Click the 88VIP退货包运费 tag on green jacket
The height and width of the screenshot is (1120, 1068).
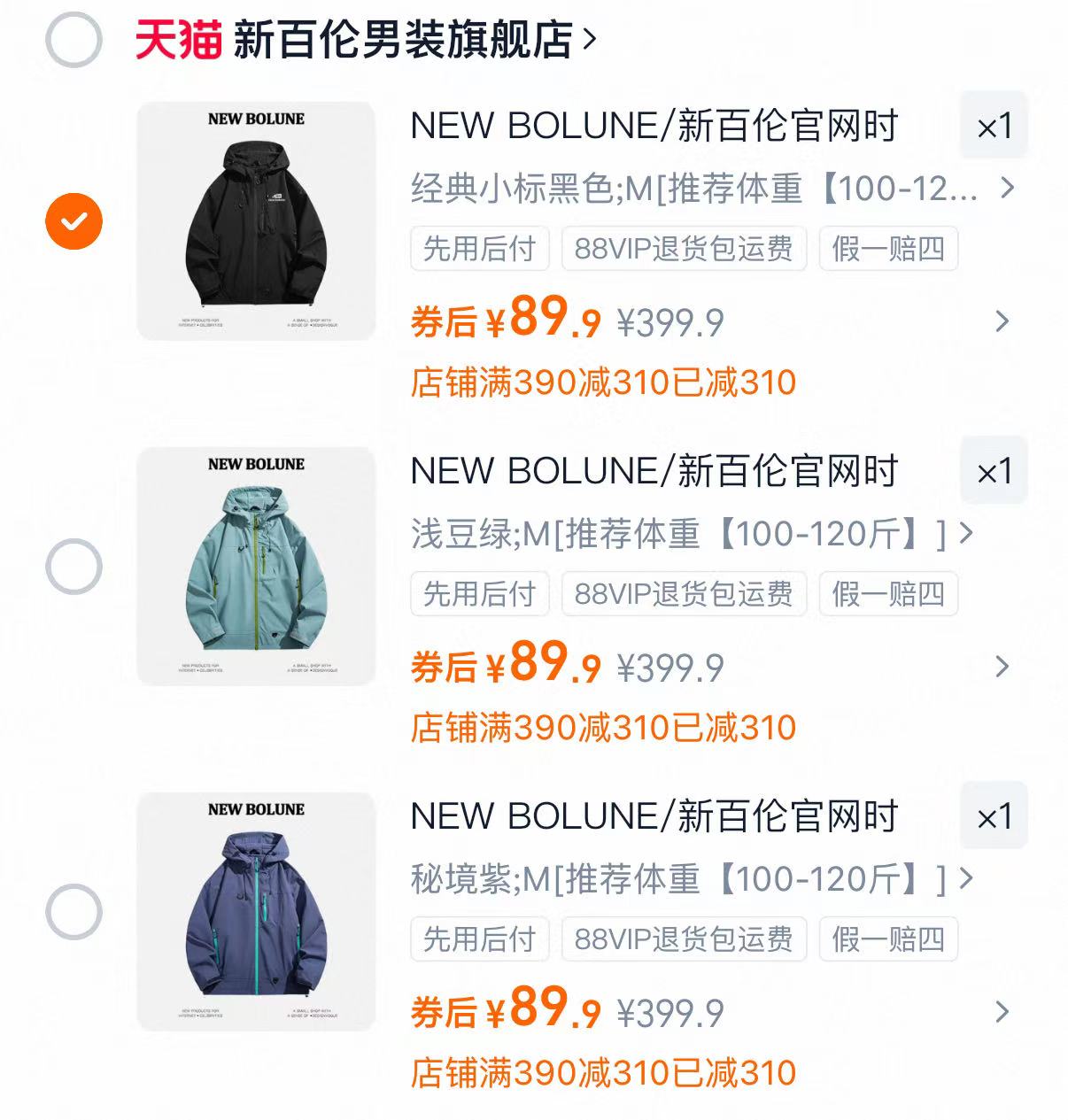pyautogui.click(x=683, y=595)
